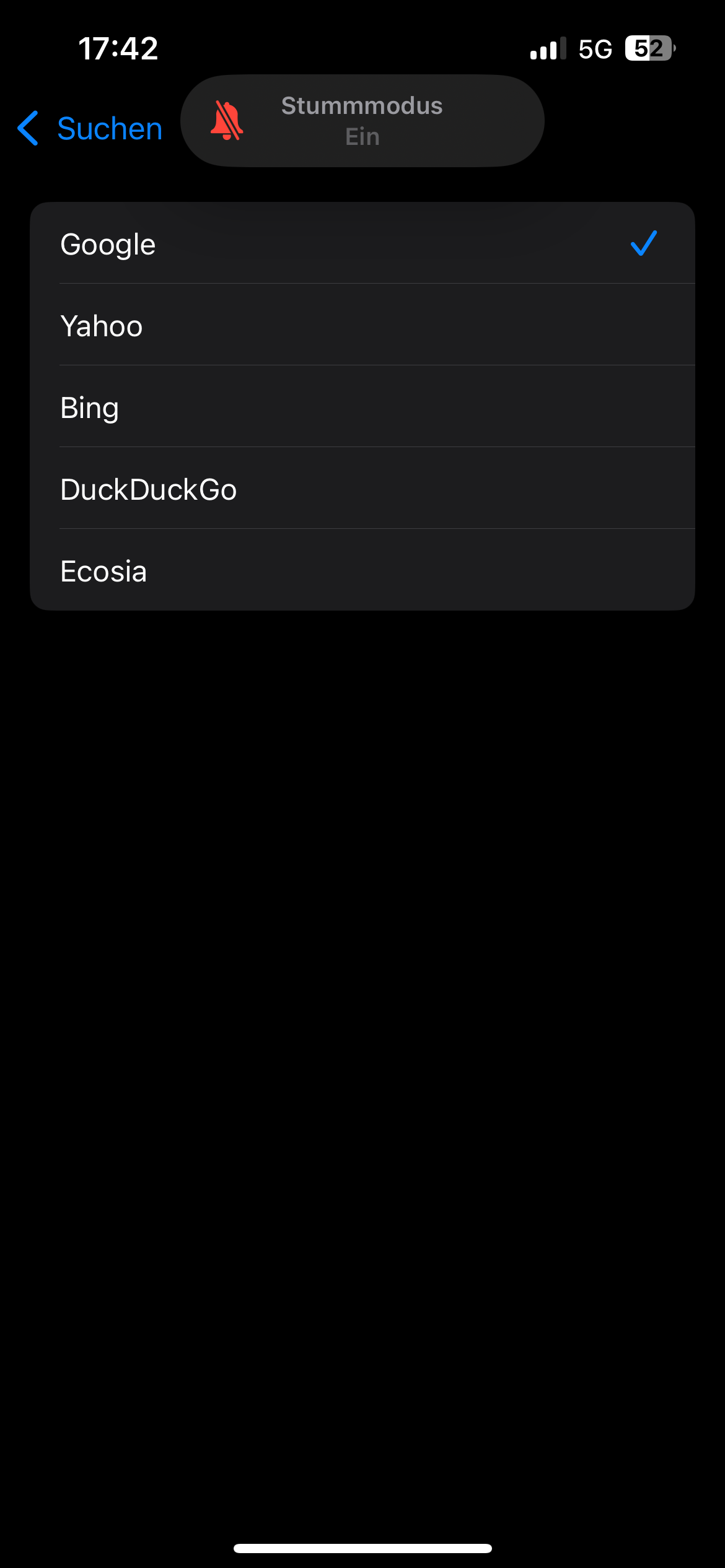Switch search engine to Bing
Screen dimensions: 725x1568
coord(362,407)
